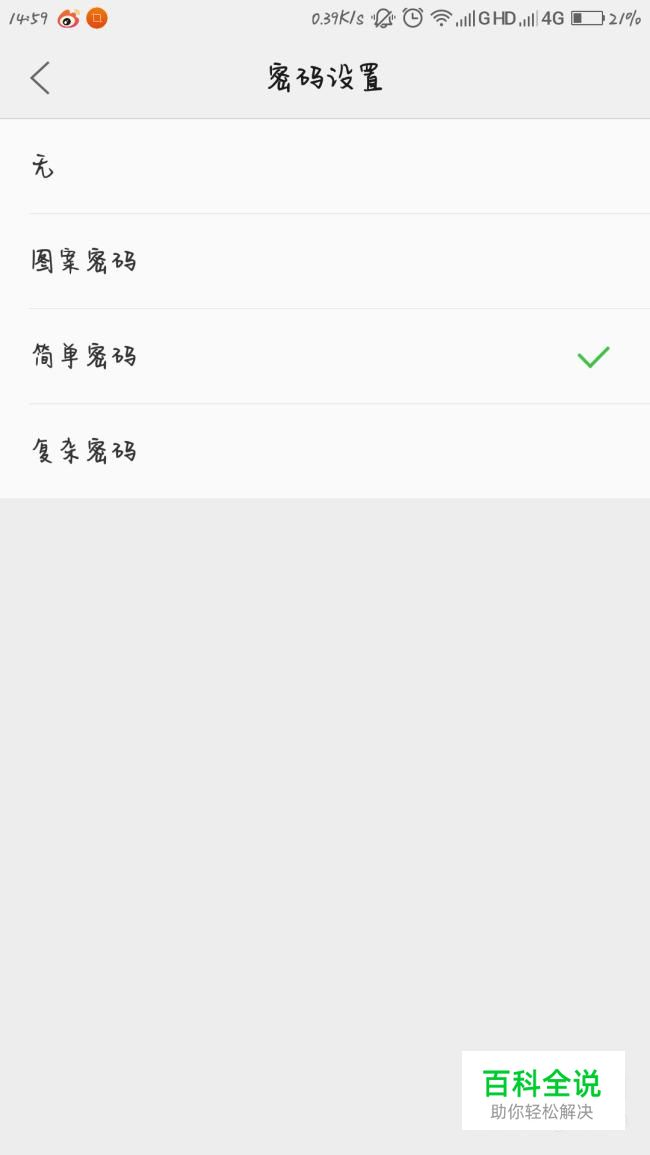
Task: Select the 简单密码 option
Action: pyautogui.click(x=325, y=357)
